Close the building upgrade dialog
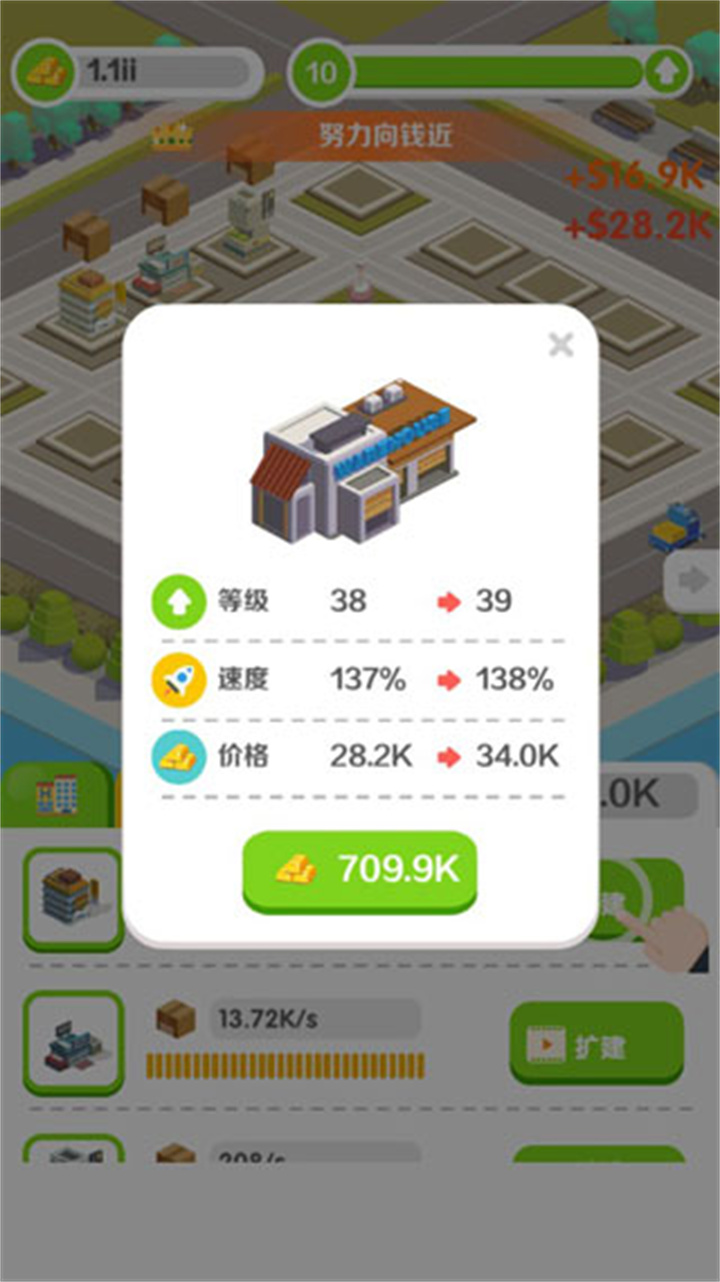The width and height of the screenshot is (720, 1282). pos(562,344)
